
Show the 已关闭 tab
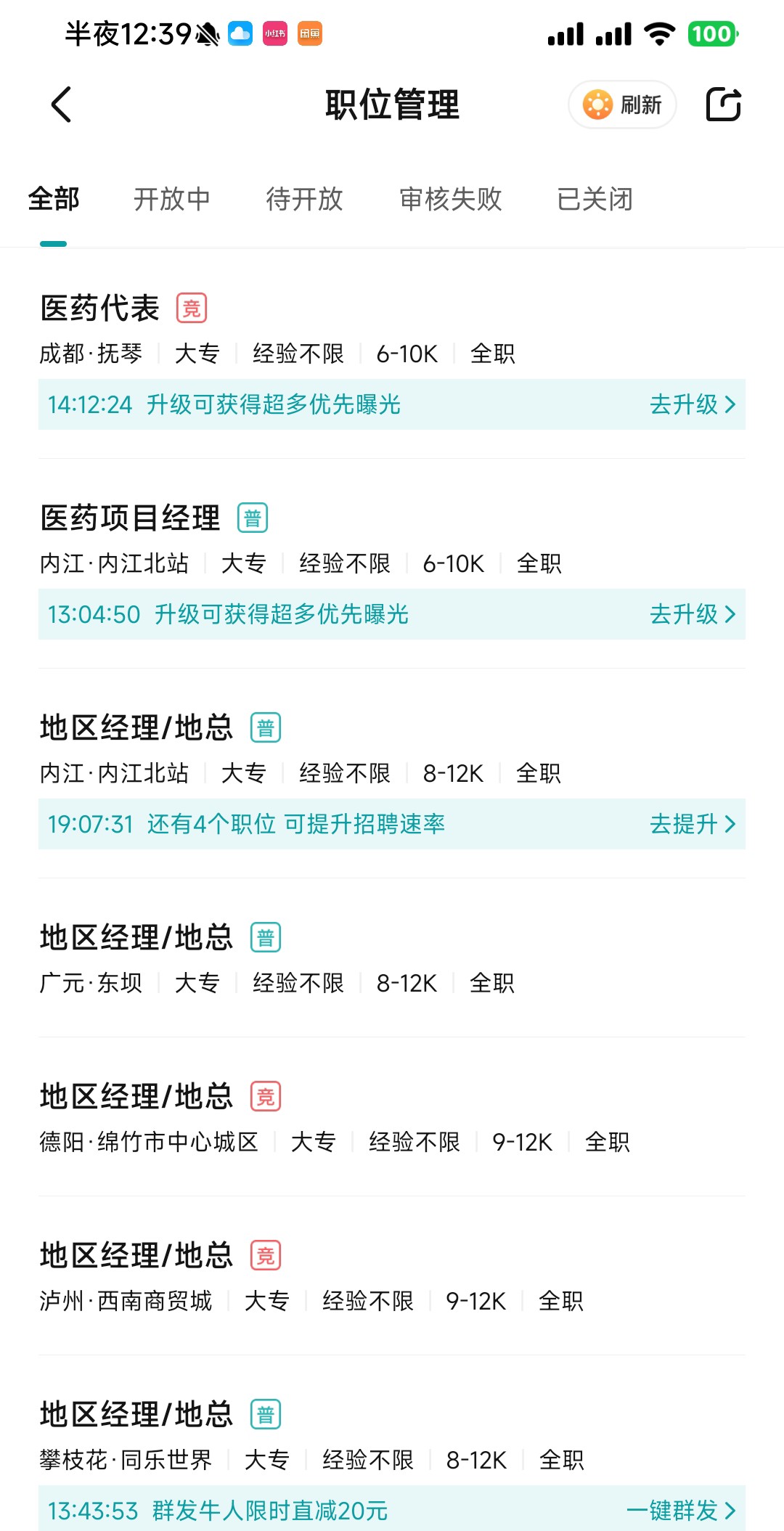[x=595, y=199]
